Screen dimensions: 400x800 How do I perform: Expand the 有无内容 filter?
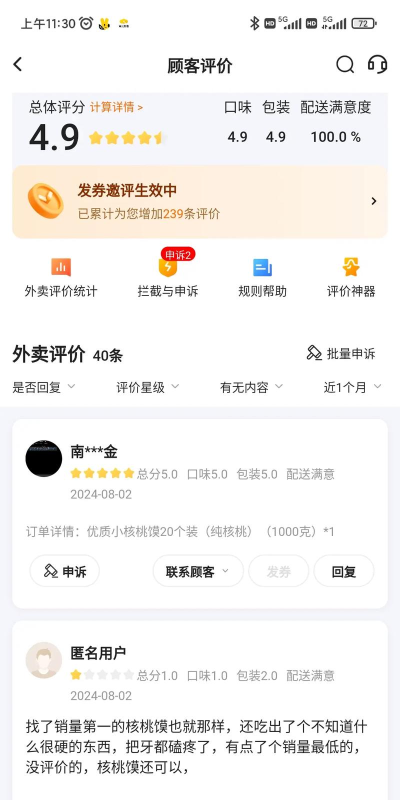click(x=252, y=387)
